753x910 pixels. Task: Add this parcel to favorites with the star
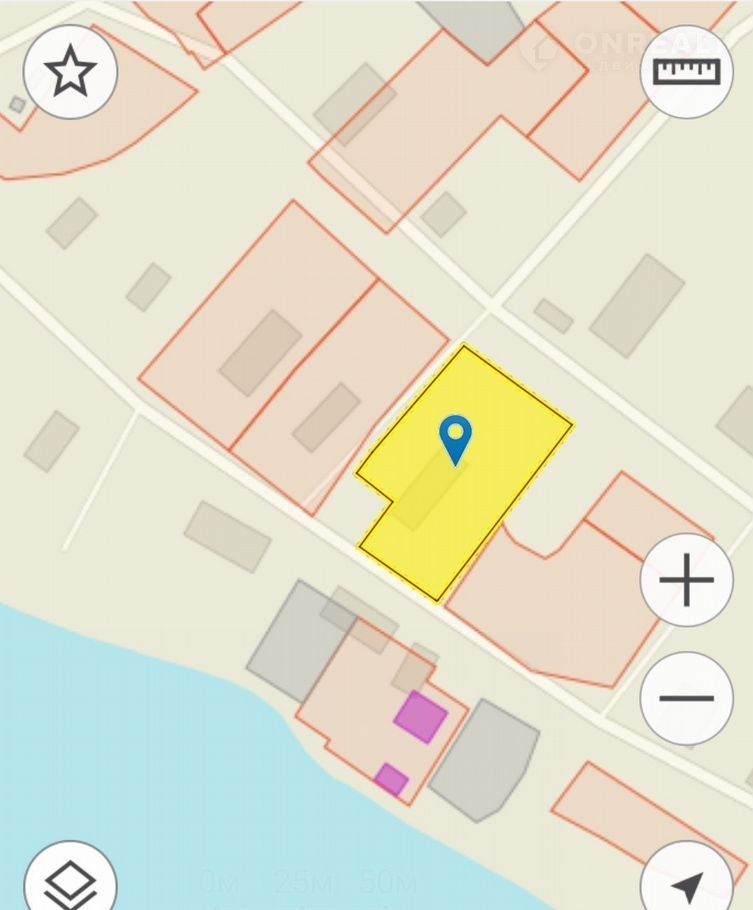point(70,72)
